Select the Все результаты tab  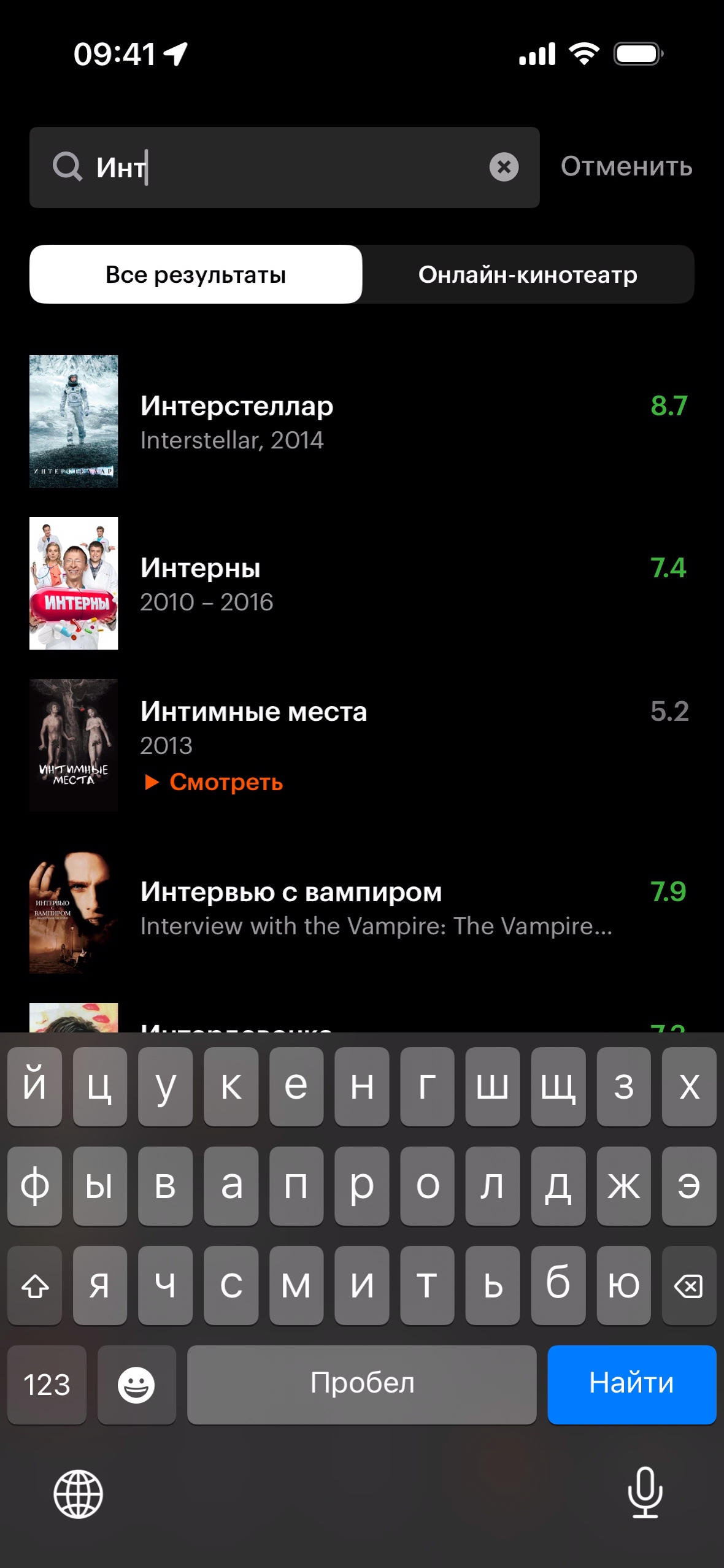[x=196, y=275]
